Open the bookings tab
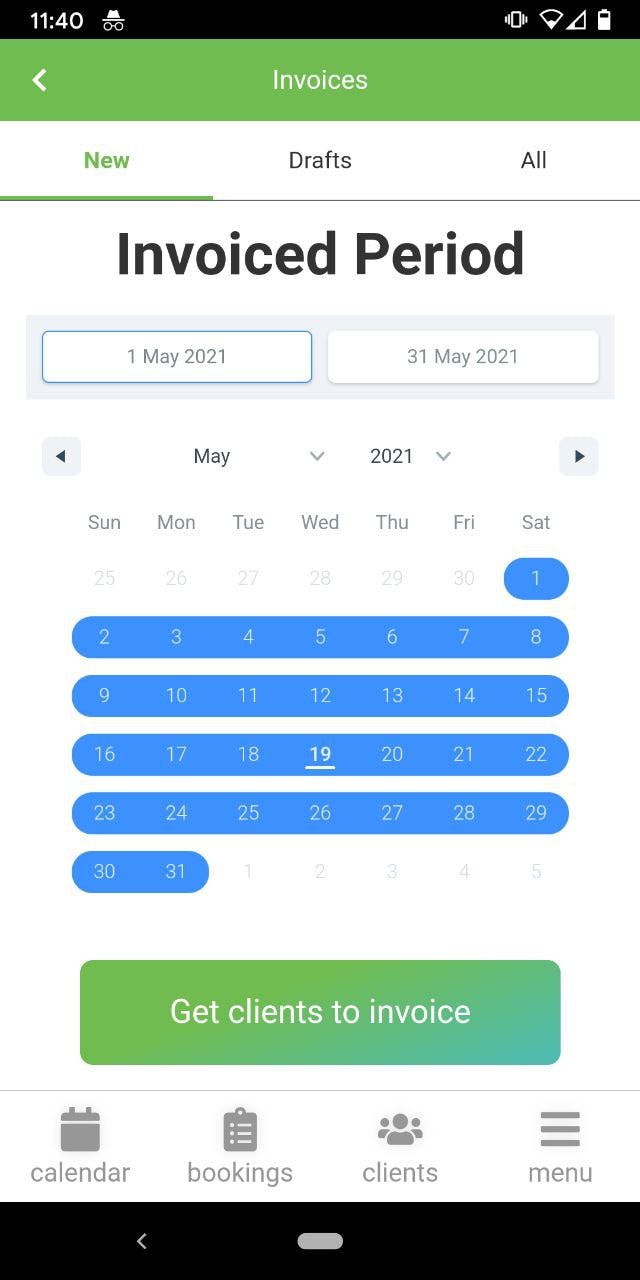640x1280 pixels. (x=240, y=1146)
